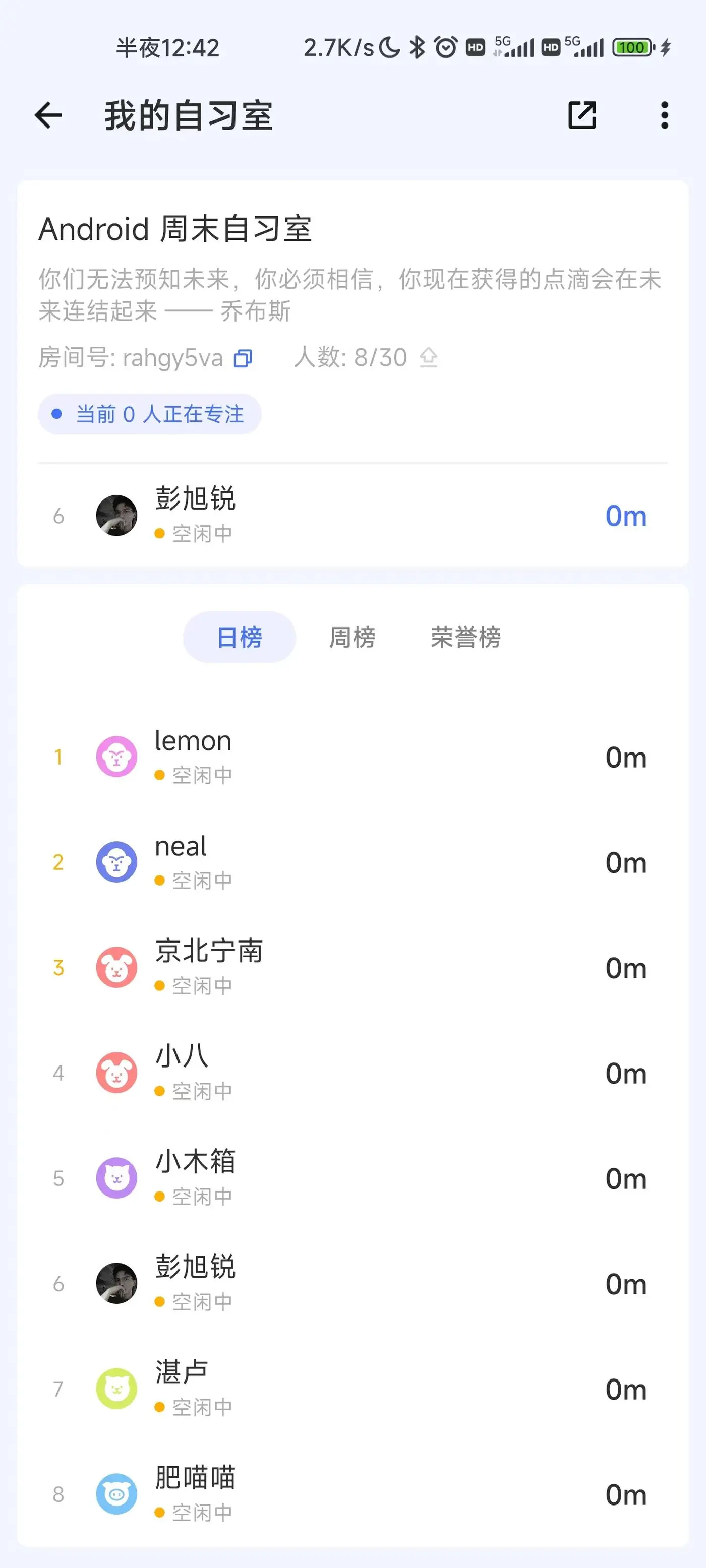Open lemon's leaderboard row
This screenshot has height=1568, width=706.
click(x=352, y=757)
